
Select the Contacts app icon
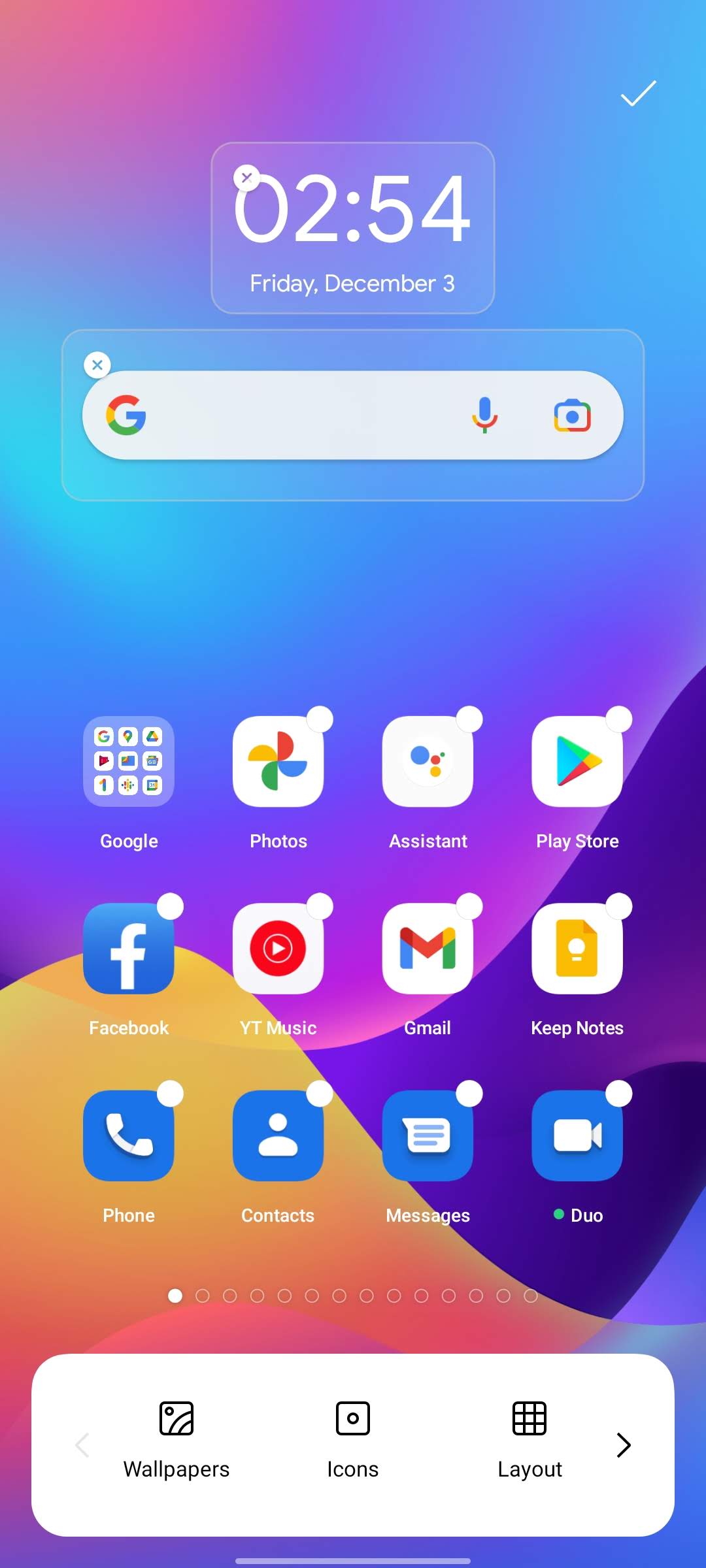tap(278, 1135)
